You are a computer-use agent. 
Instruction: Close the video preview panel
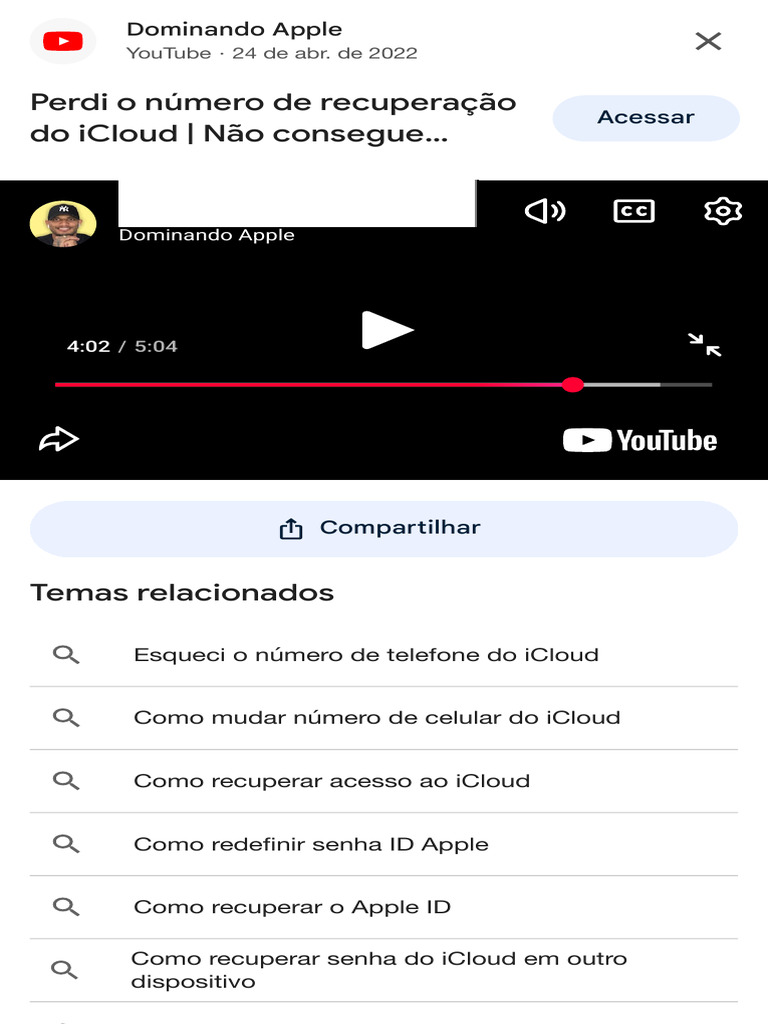708,41
